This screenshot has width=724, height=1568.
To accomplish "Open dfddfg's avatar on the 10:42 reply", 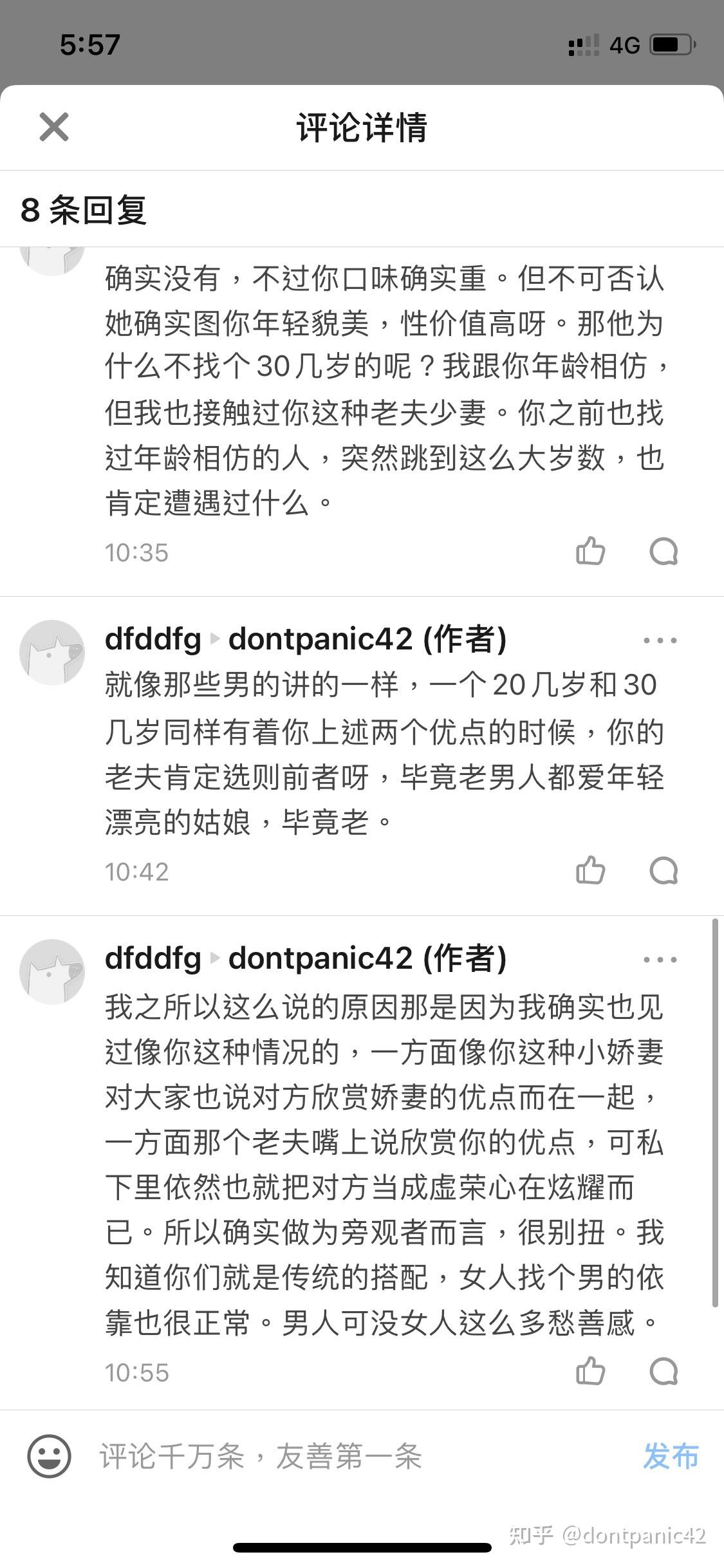I will pos(52,652).
